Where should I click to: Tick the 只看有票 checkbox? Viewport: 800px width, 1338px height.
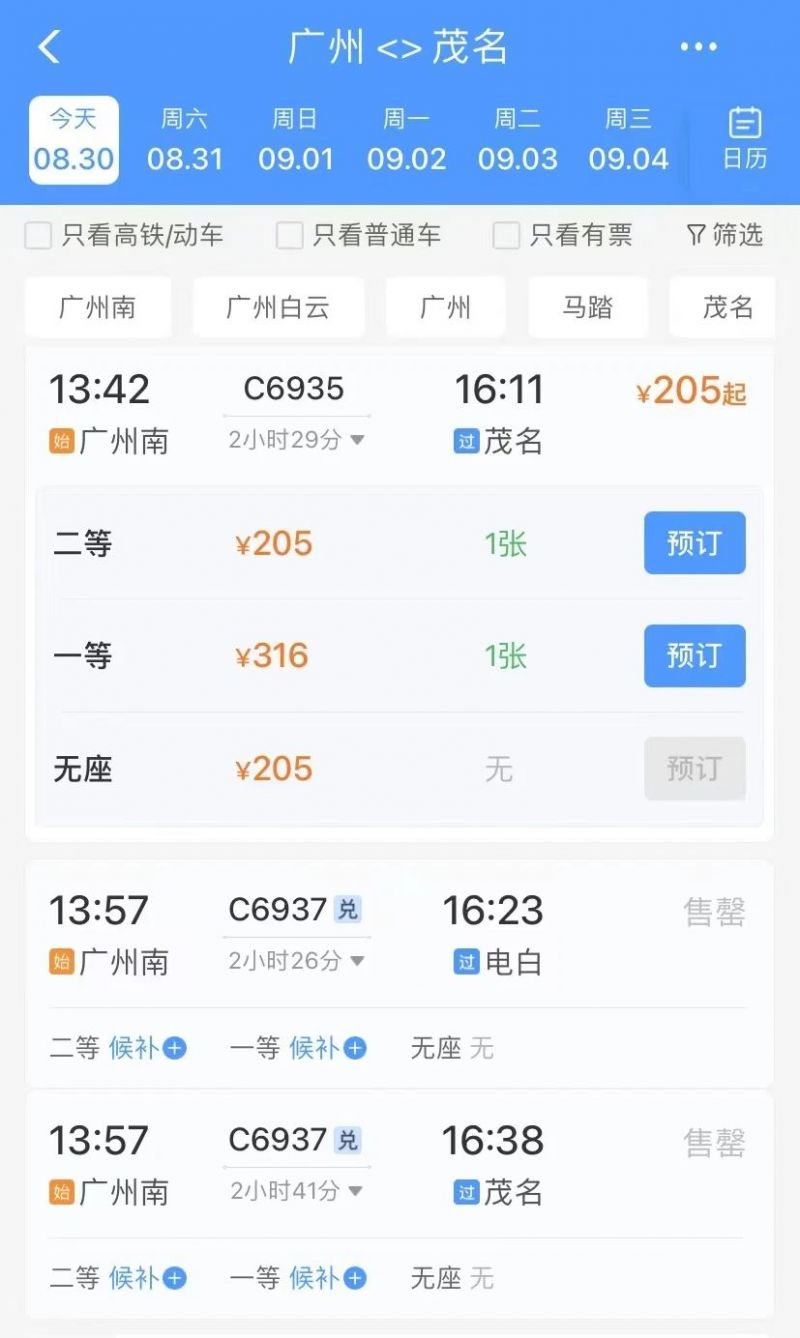click(506, 236)
